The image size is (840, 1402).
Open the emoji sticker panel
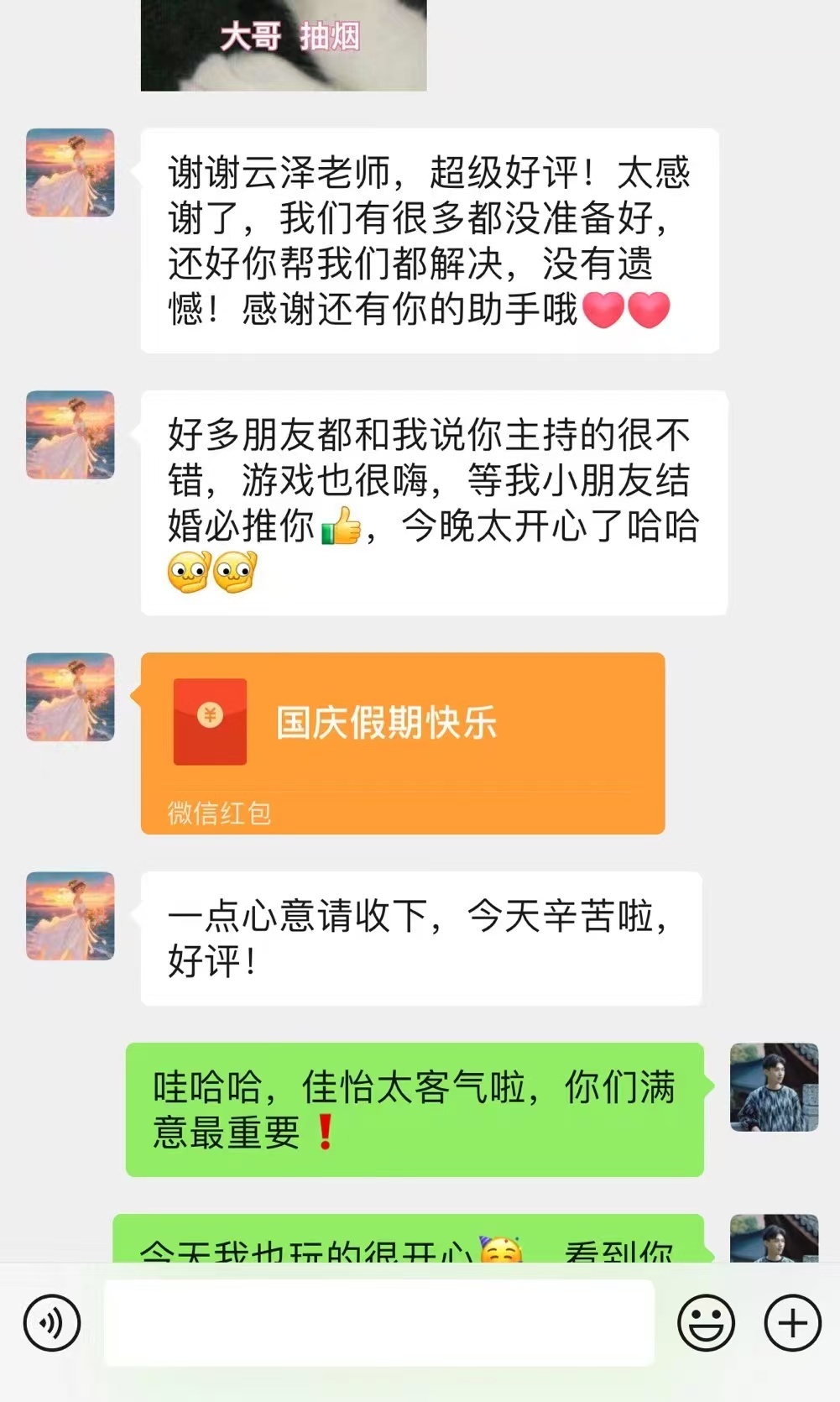(706, 1323)
